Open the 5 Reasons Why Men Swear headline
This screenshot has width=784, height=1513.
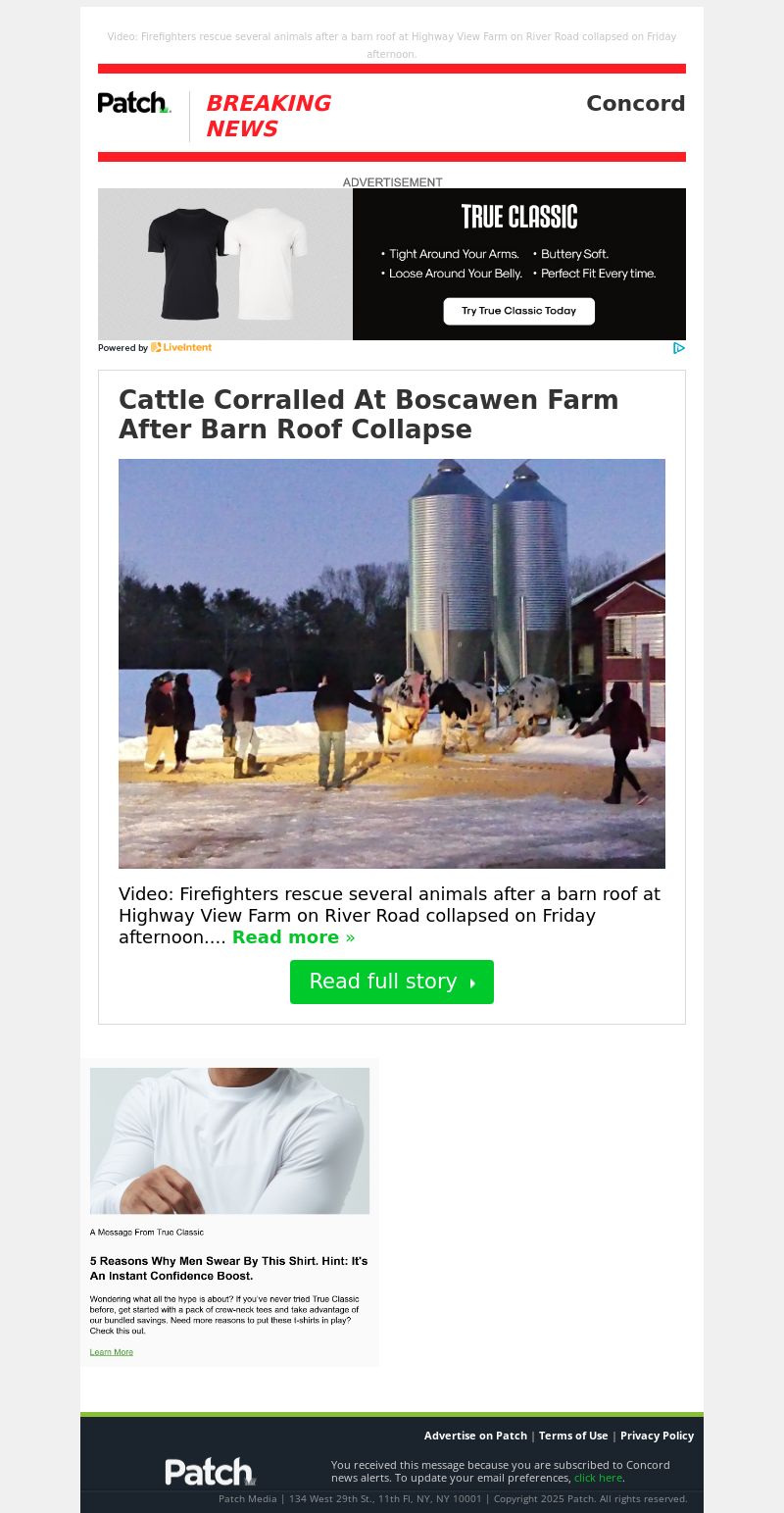click(x=228, y=1268)
